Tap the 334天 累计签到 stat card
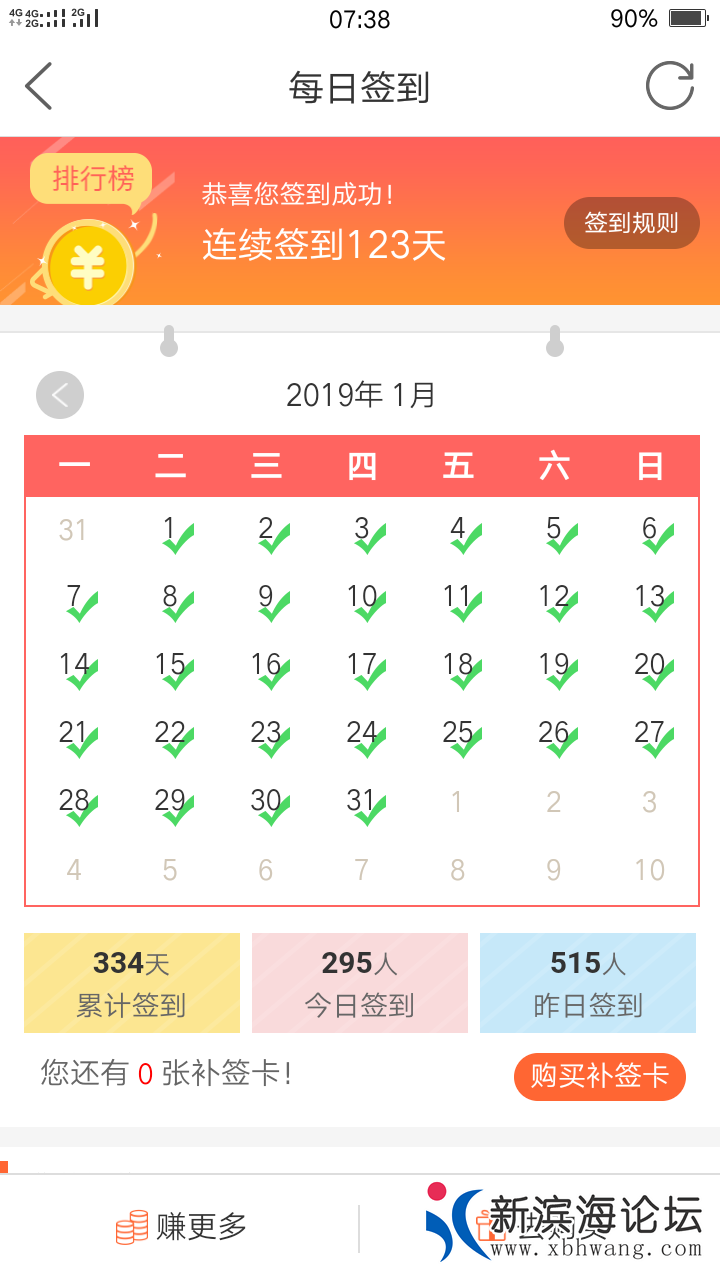The image size is (720, 1280). click(131, 982)
